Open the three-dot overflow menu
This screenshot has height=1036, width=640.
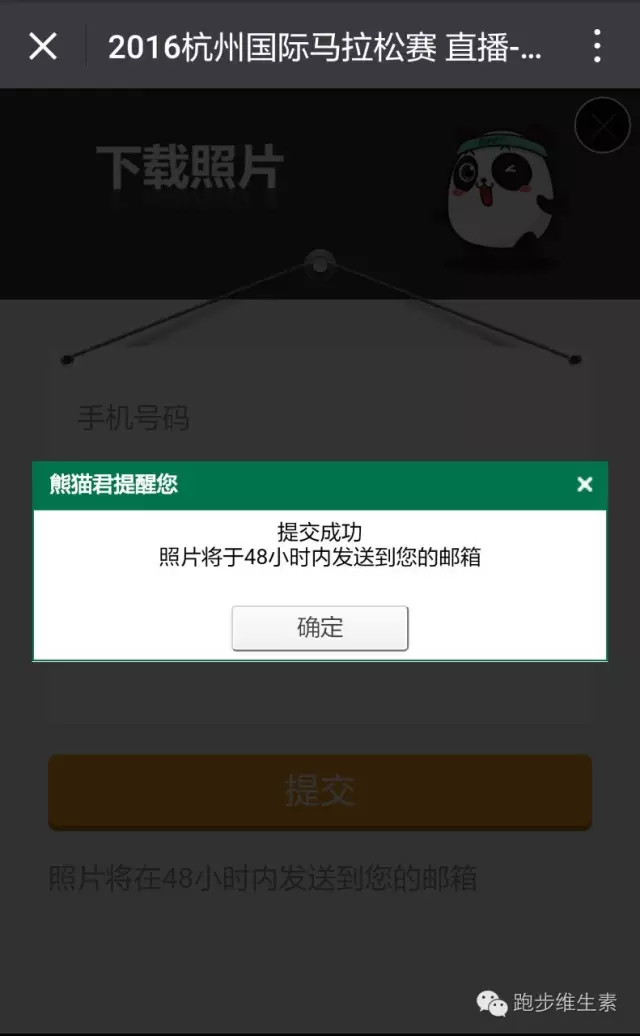coord(597,45)
